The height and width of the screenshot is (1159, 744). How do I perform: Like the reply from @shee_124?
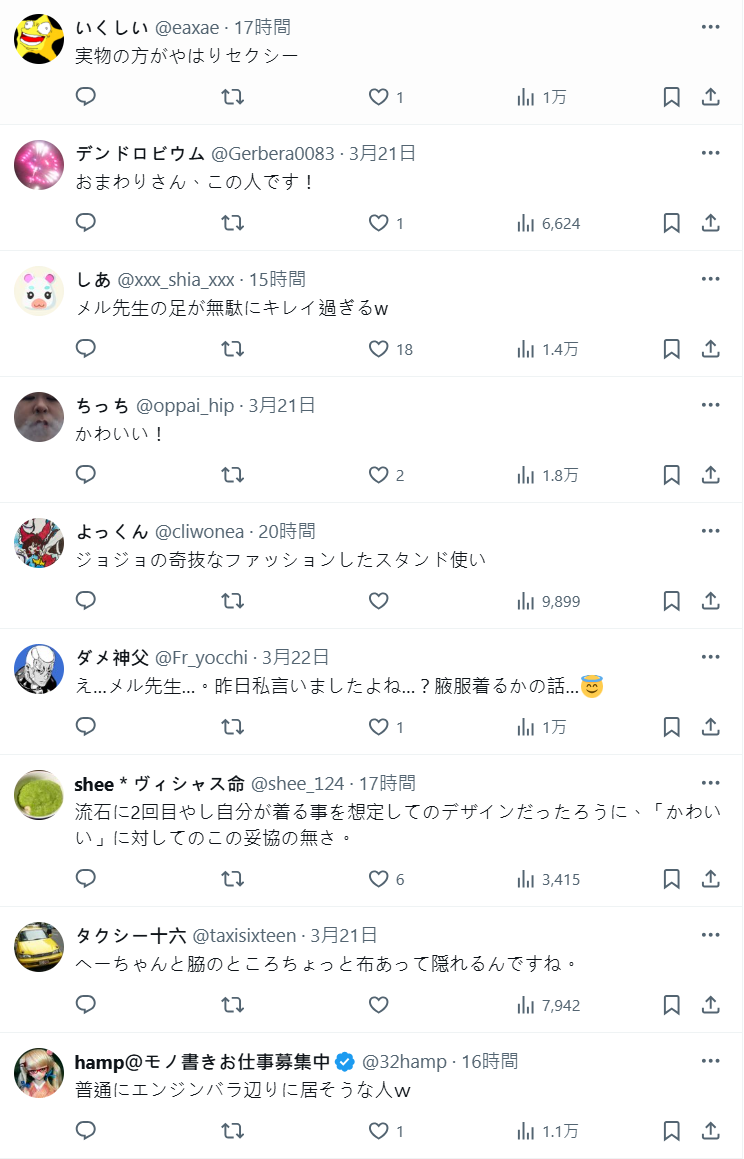tap(378, 879)
